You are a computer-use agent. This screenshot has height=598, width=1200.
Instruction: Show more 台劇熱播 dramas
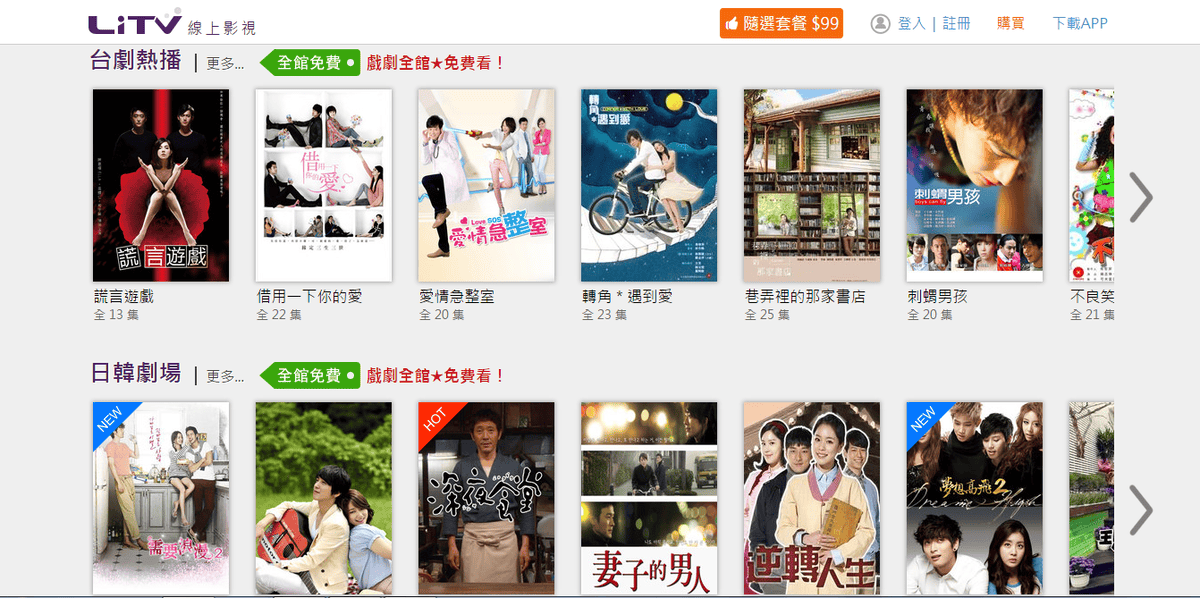pyautogui.click(x=225, y=63)
